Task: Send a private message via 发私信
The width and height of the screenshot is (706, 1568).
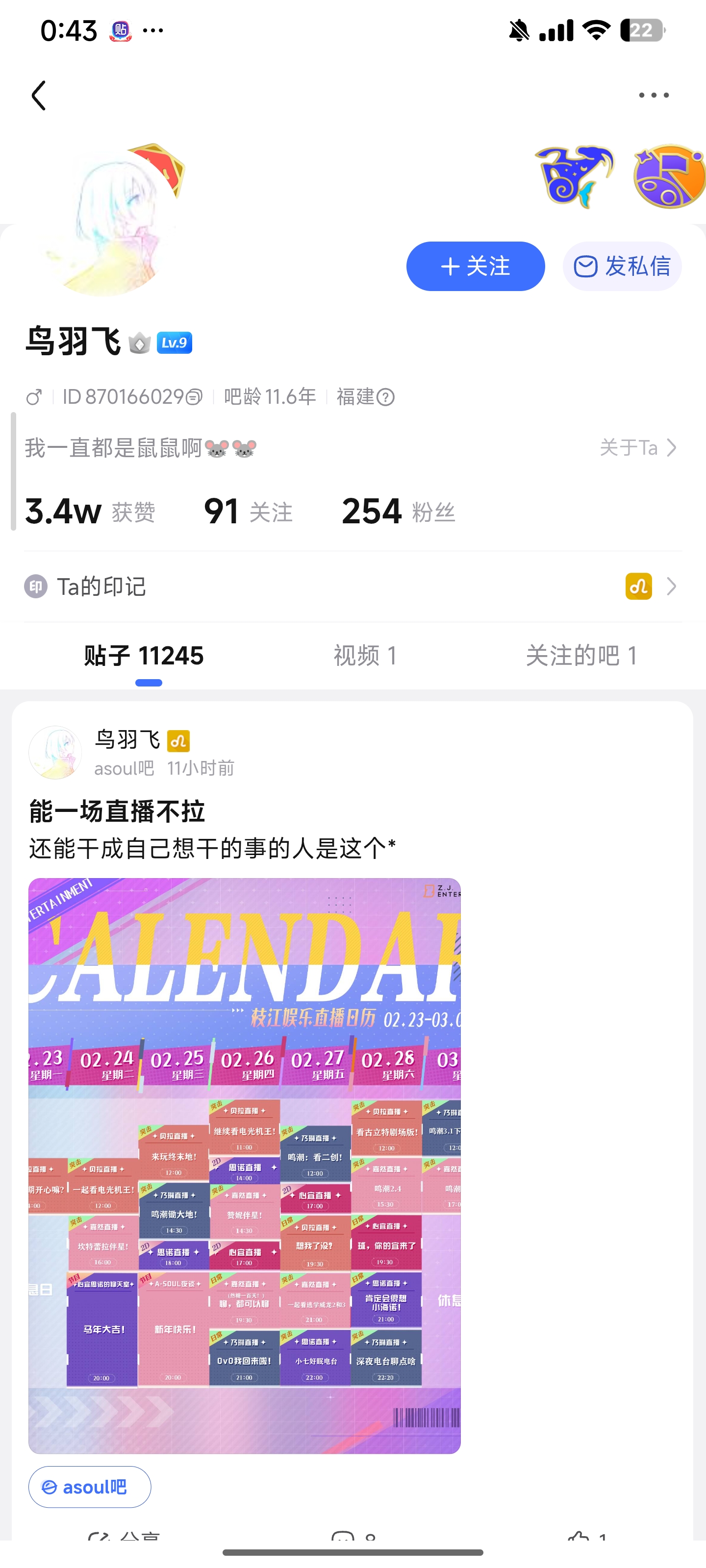Action: click(622, 267)
